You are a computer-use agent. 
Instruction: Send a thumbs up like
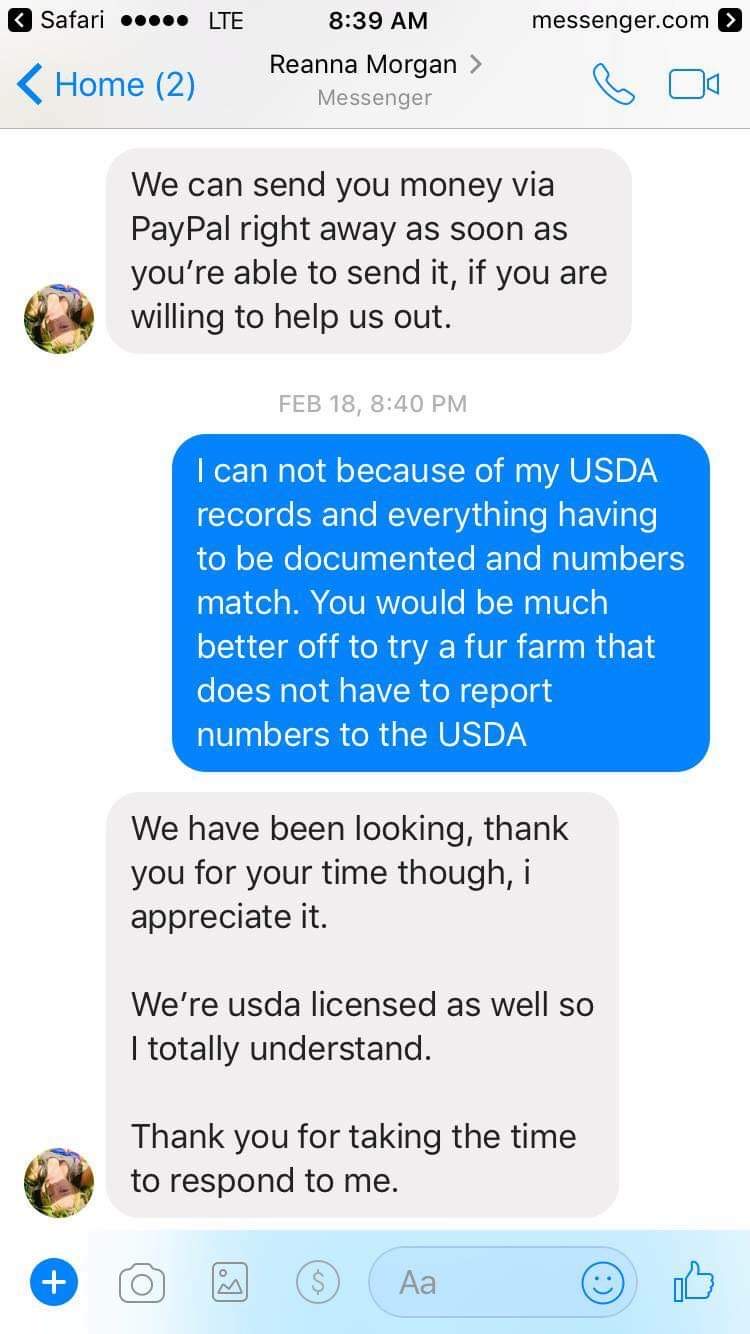[693, 1280]
